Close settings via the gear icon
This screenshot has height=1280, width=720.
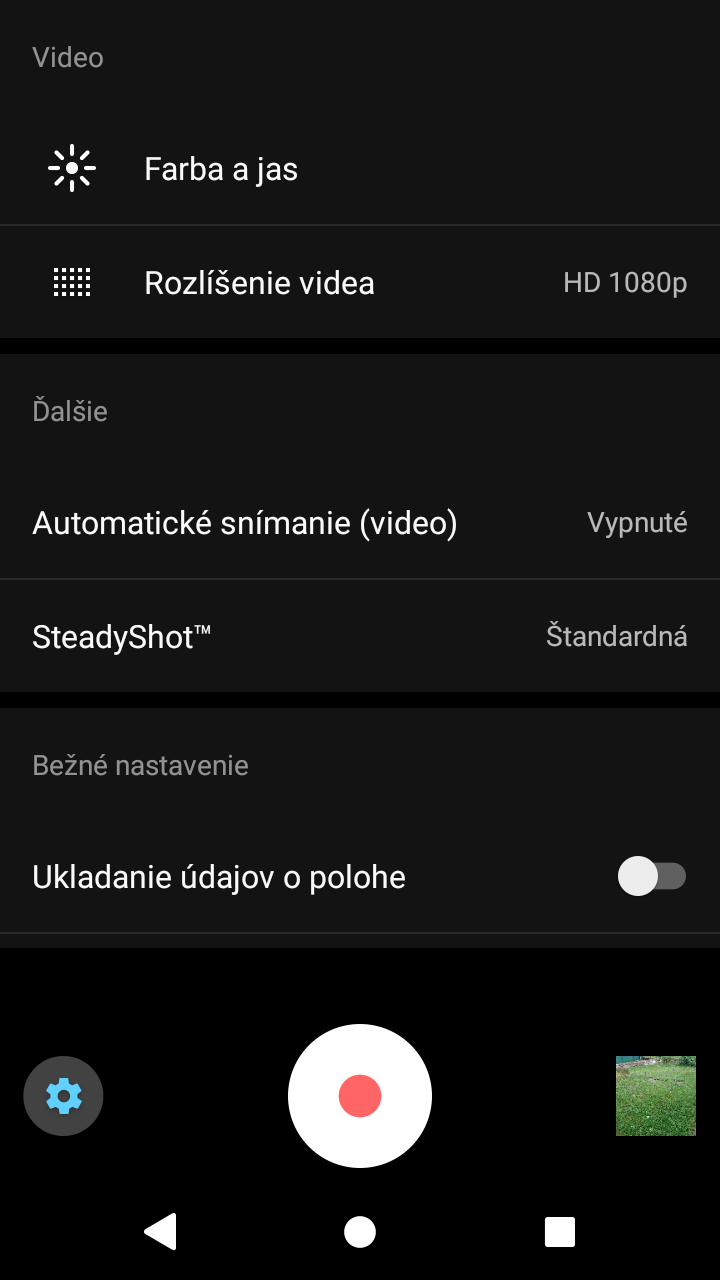(64, 1096)
